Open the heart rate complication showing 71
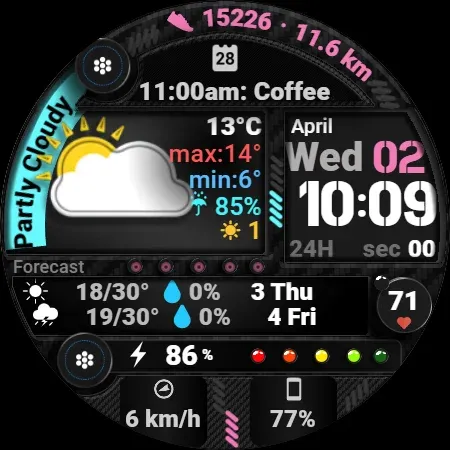The height and width of the screenshot is (450, 450). click(404, 306)
